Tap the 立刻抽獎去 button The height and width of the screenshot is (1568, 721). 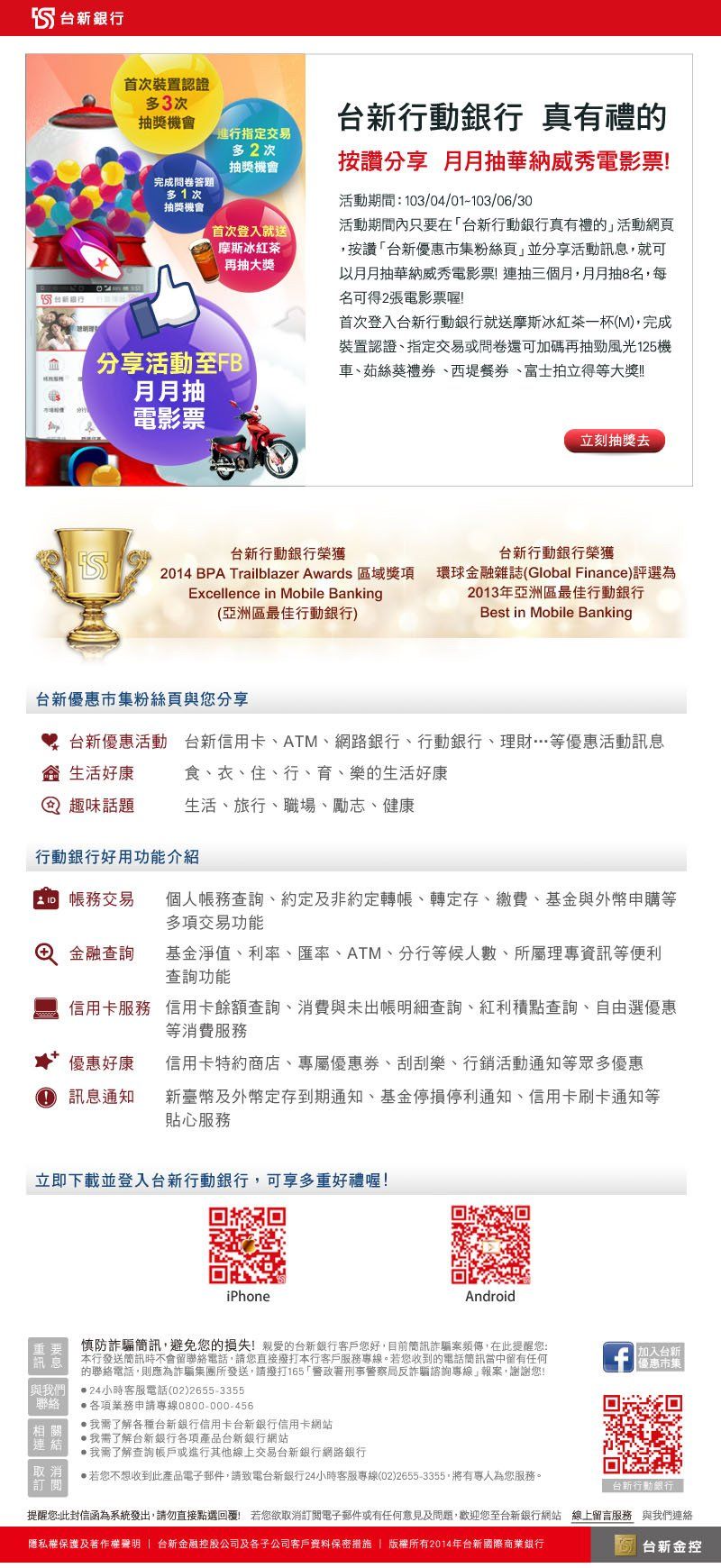click(x=615, y=441)
